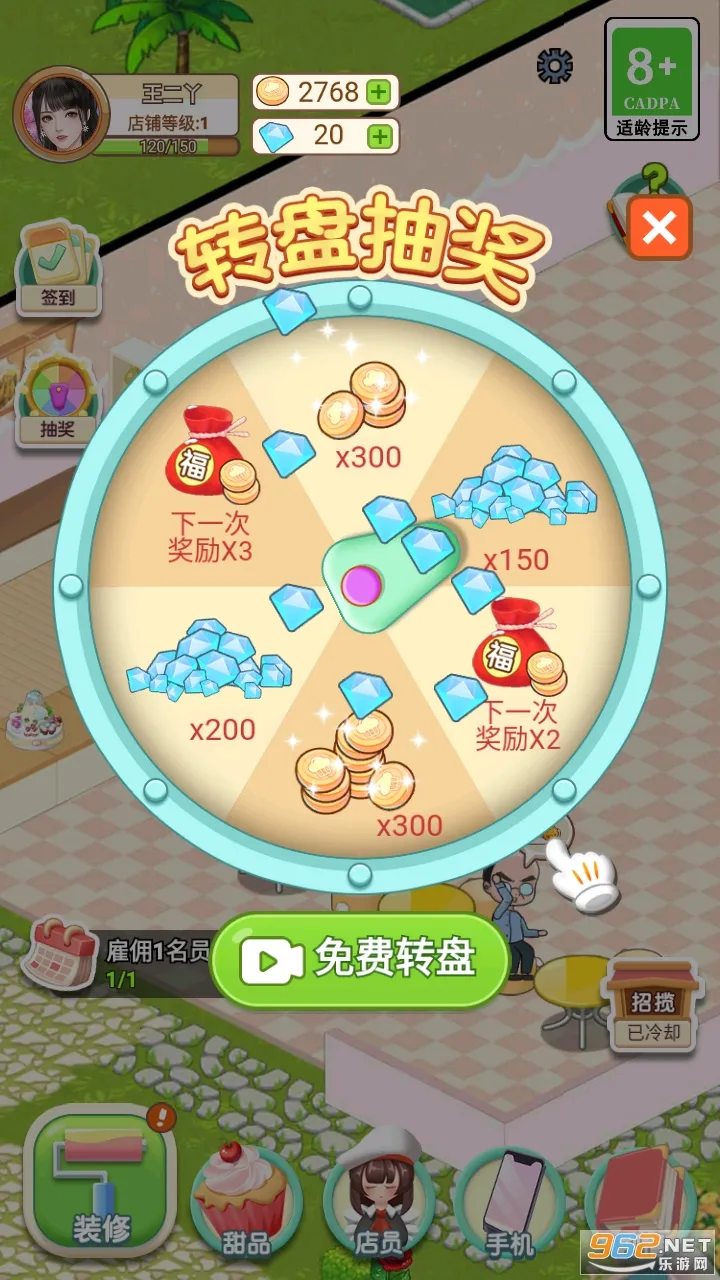The width and height of the screenshot is (720, 1280).
Task: Open the lucky draw (抽奖) button
Action: [x=58, y=400]
